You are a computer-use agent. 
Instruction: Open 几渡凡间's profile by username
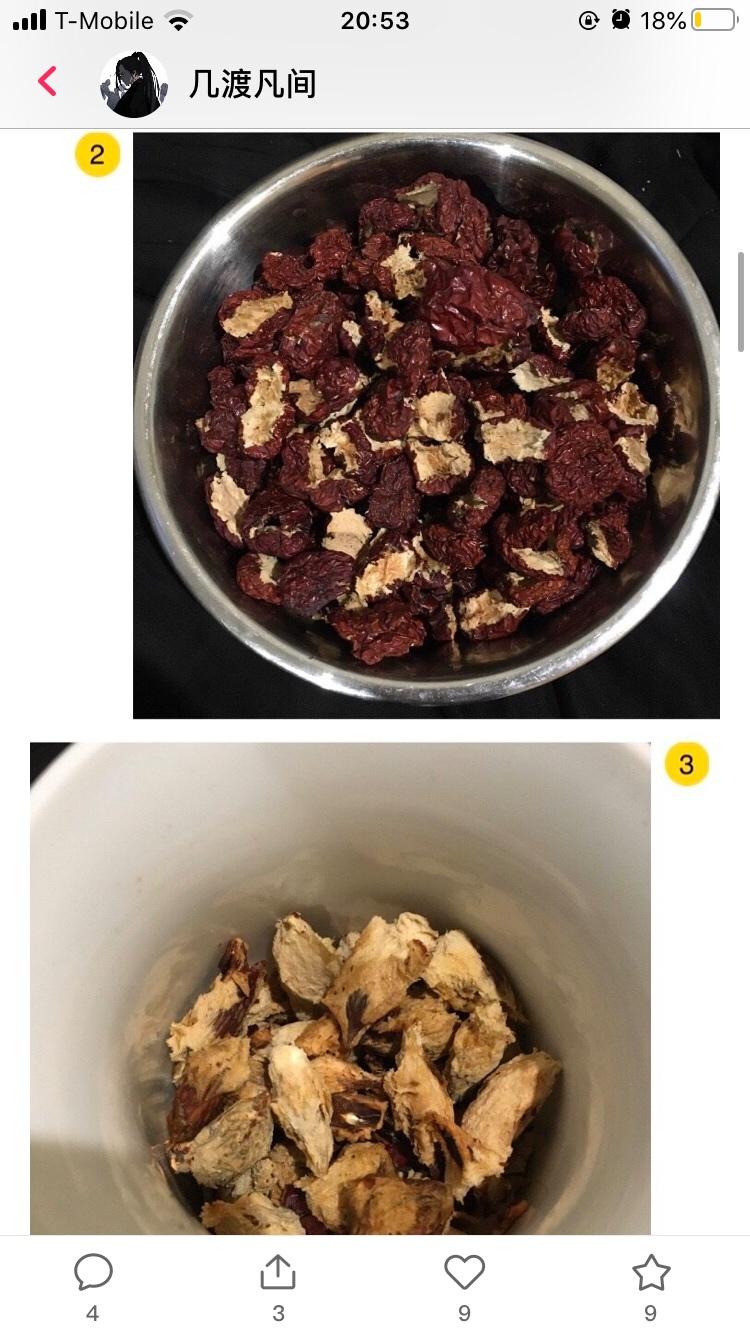252,84
